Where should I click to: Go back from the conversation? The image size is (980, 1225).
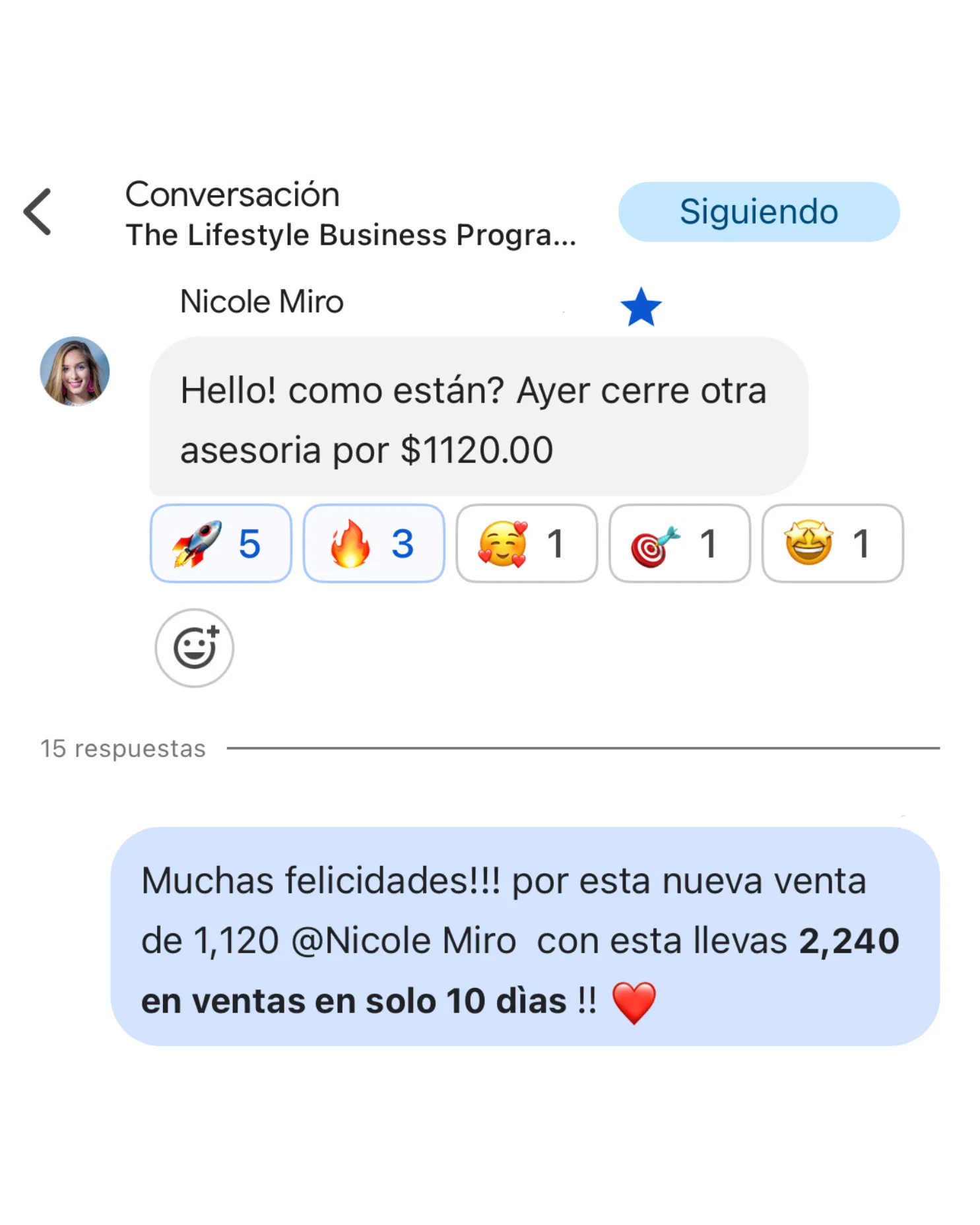[x=38, y=211]
